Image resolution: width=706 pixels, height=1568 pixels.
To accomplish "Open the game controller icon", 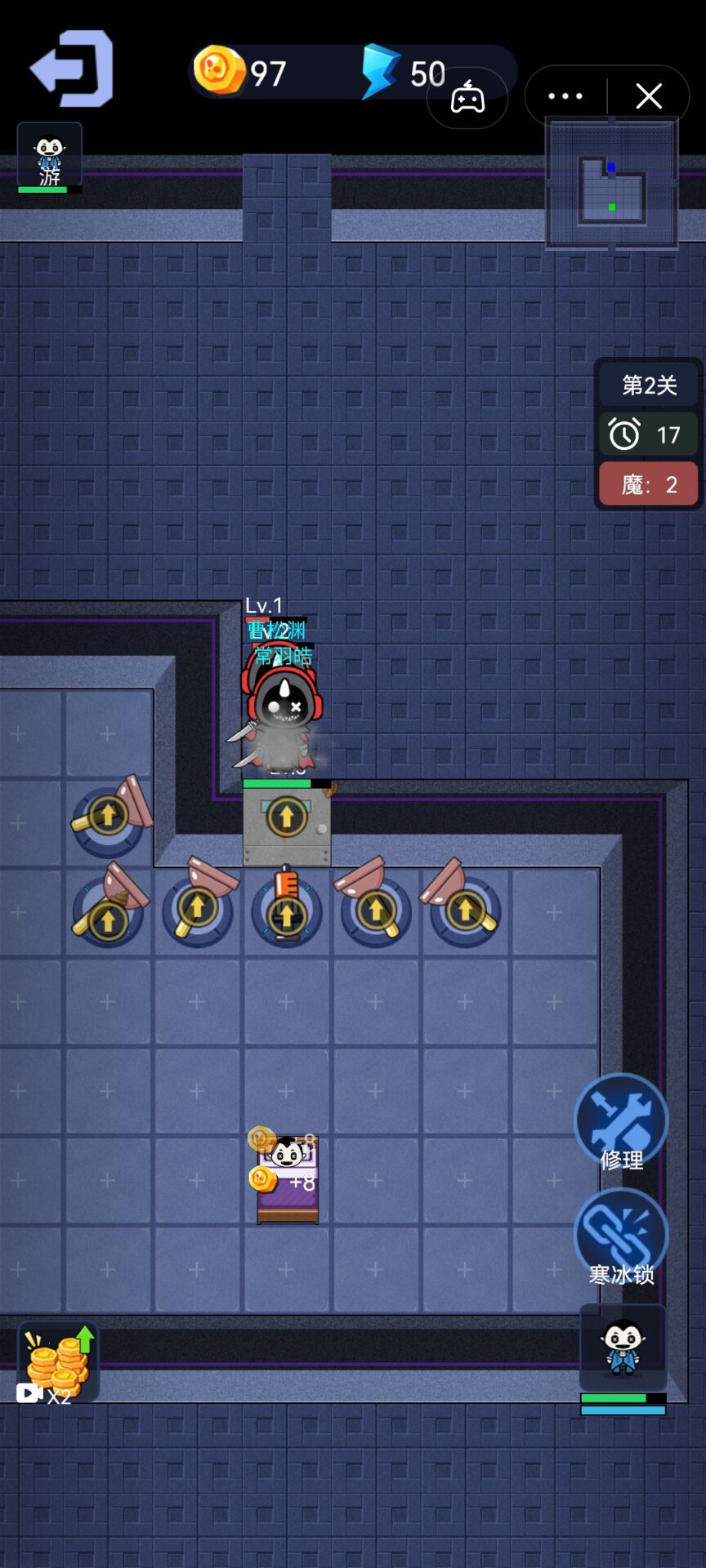I will [x=467, y=97].
